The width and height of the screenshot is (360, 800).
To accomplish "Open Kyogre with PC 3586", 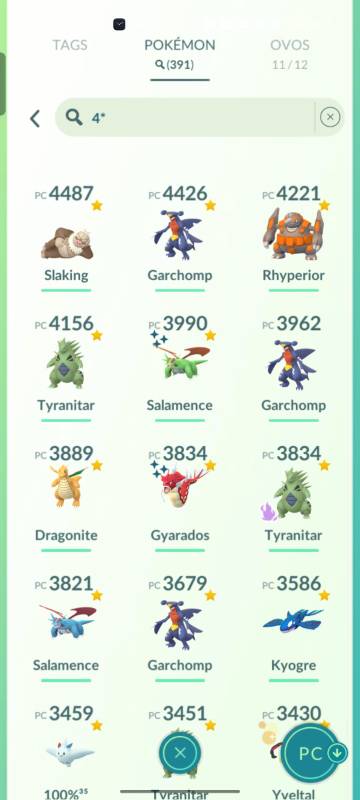I will coord(293,628).
